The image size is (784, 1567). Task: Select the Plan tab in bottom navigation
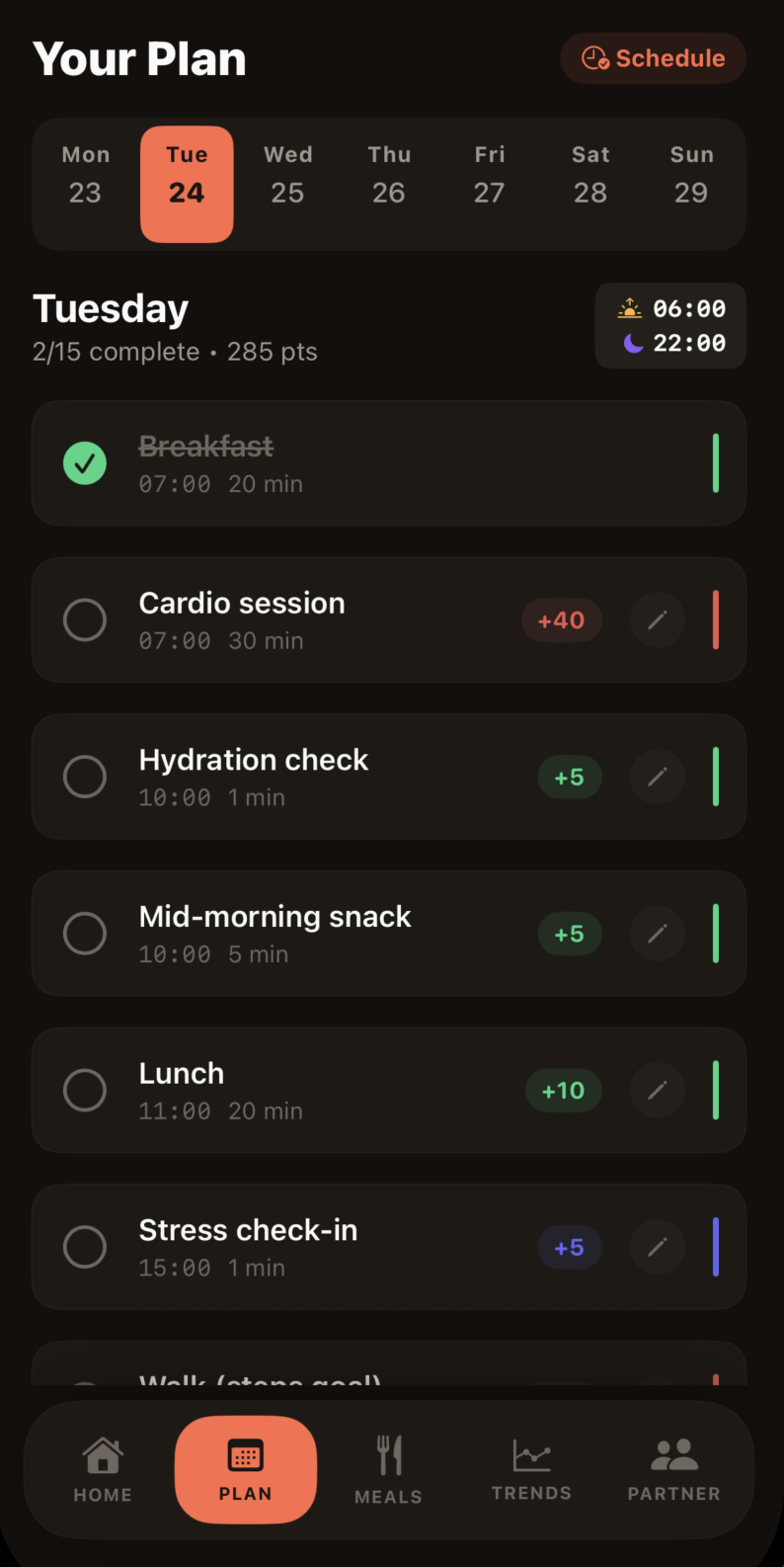point(245,1470)
